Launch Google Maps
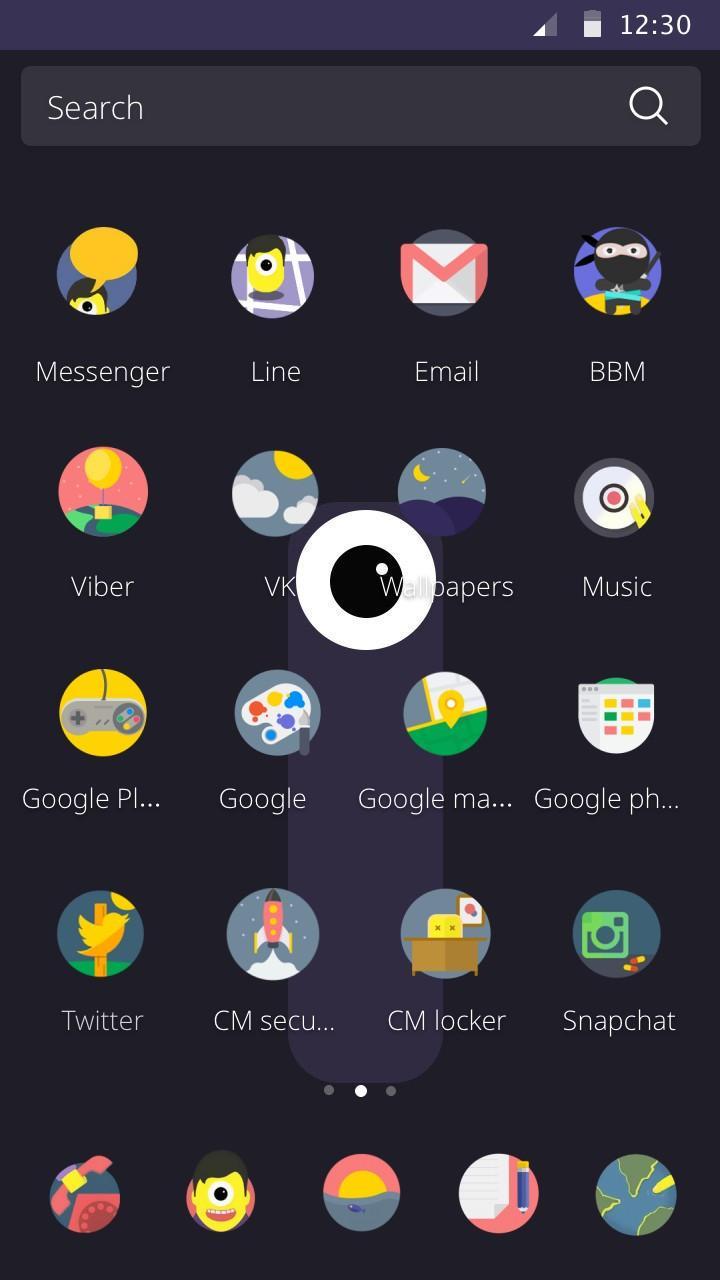The width and height of the screenshot is (720, 1280). pyautogui.click(x=445, y=713)
